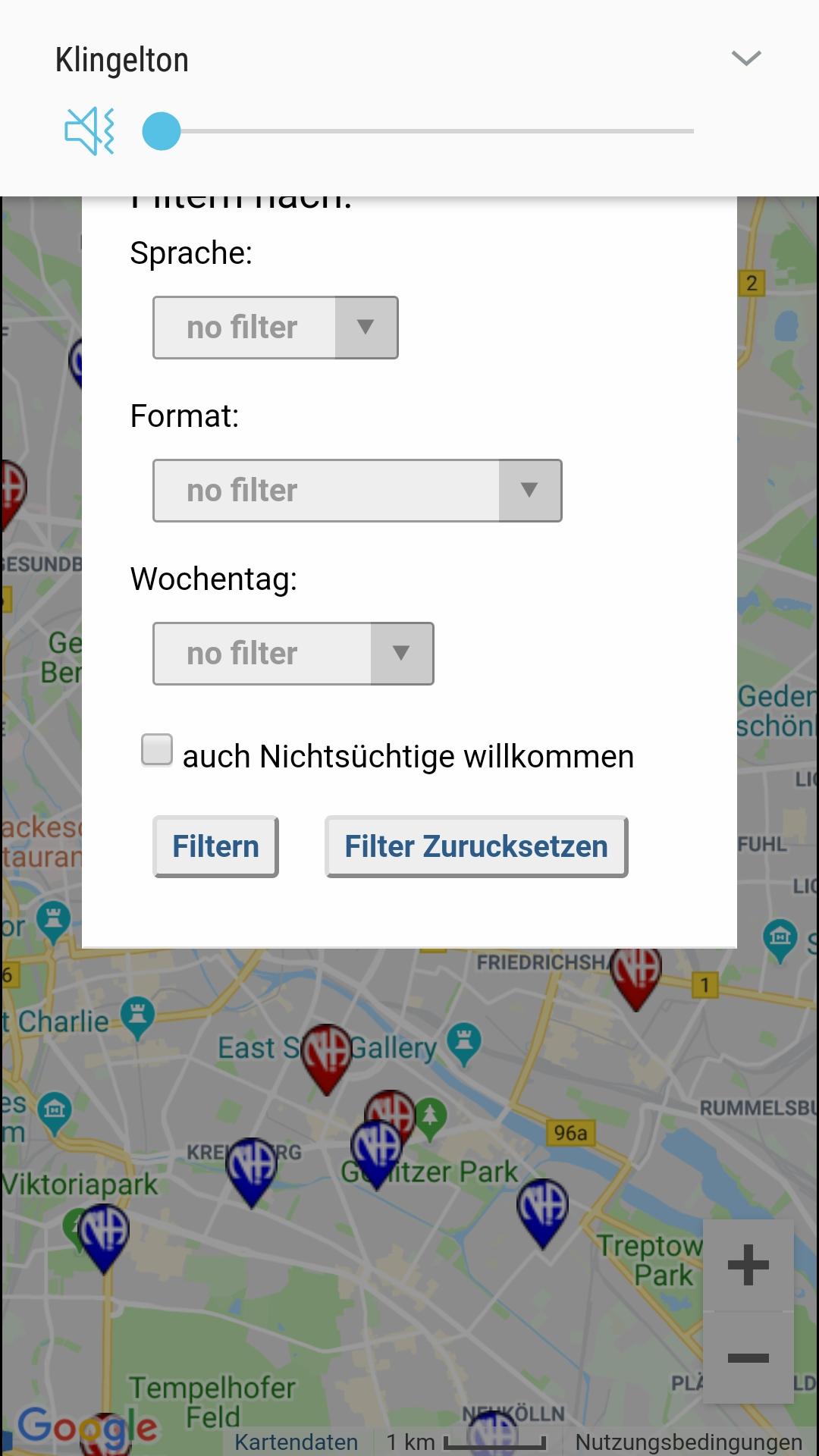Zoom out on the map
Viewport: 819px width, 1456px height.
tap(748, 1357)
